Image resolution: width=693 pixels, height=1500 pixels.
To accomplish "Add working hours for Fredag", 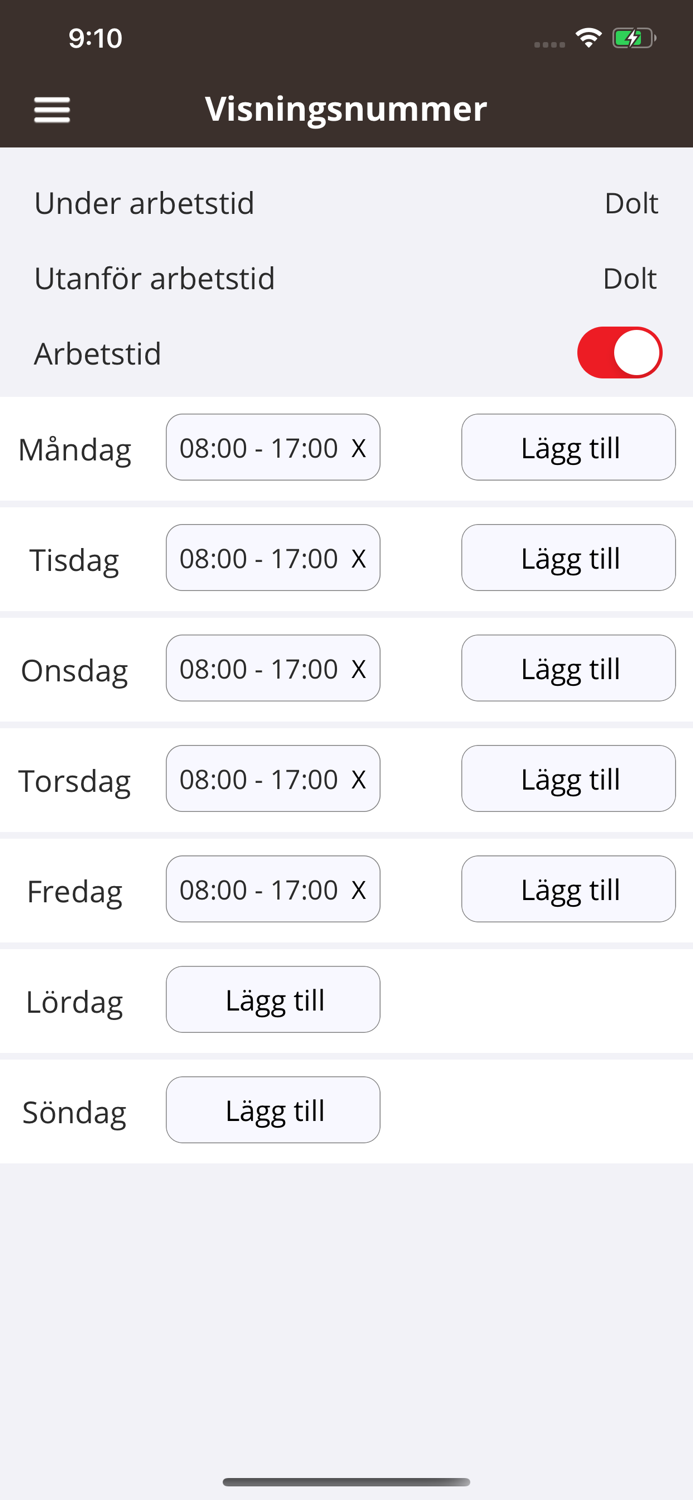I will pyautogui.click(x=568, y=890).
